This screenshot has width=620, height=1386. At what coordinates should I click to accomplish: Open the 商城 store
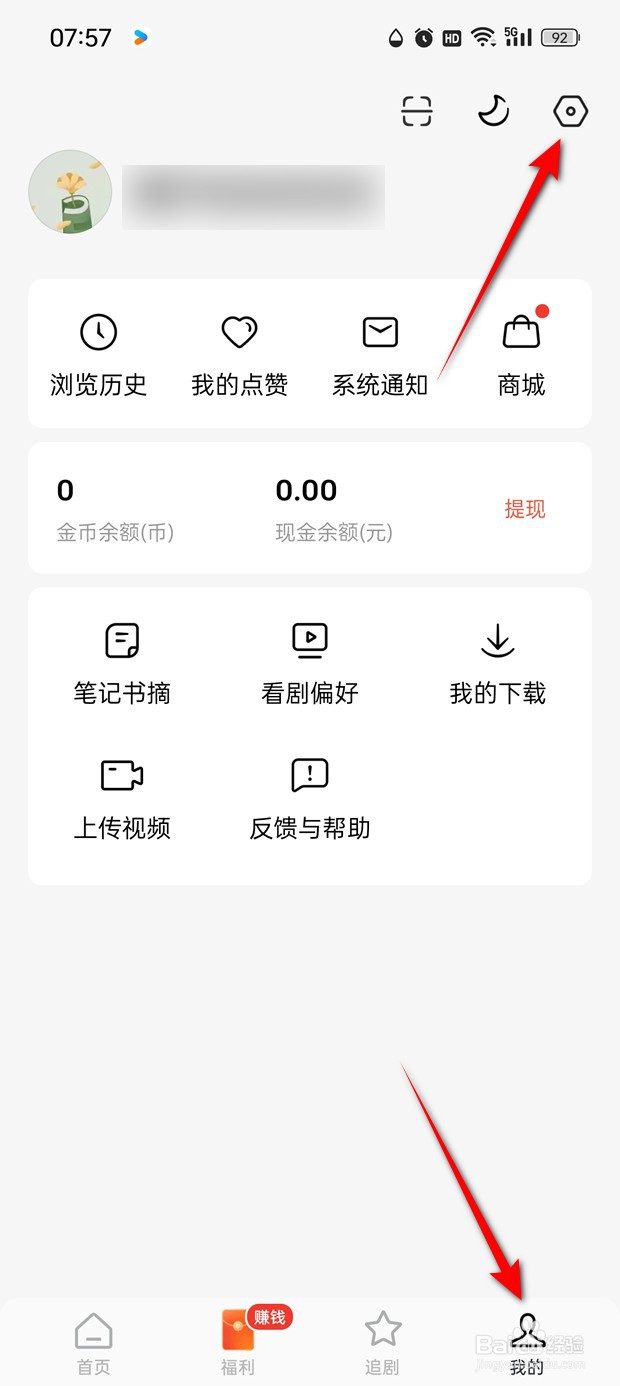point(521,355)
